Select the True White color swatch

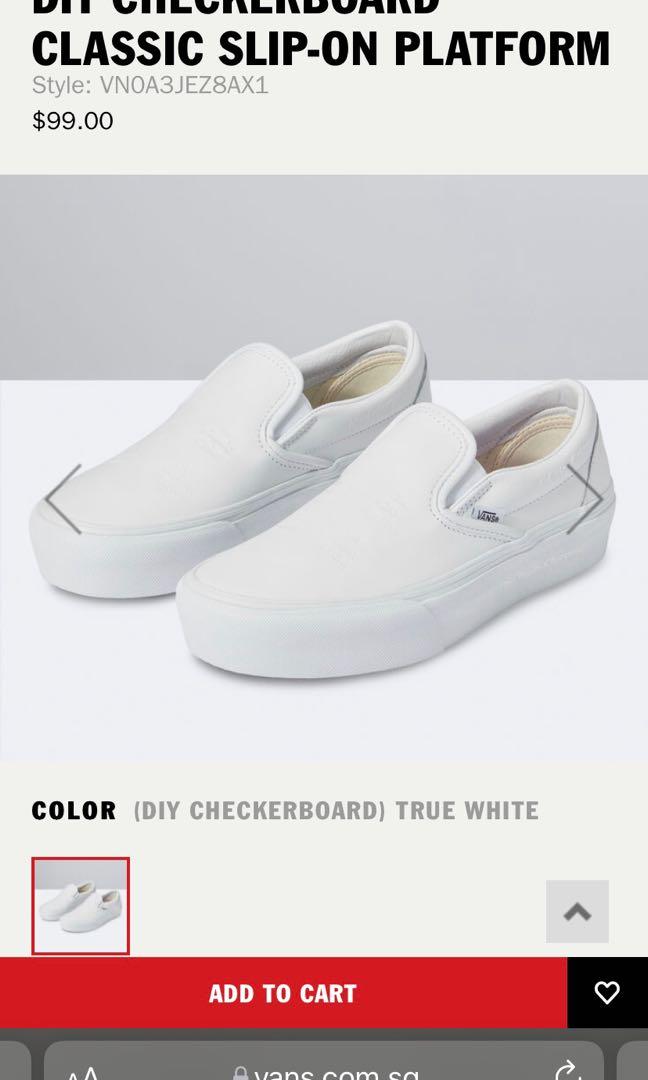coord(80,905)
